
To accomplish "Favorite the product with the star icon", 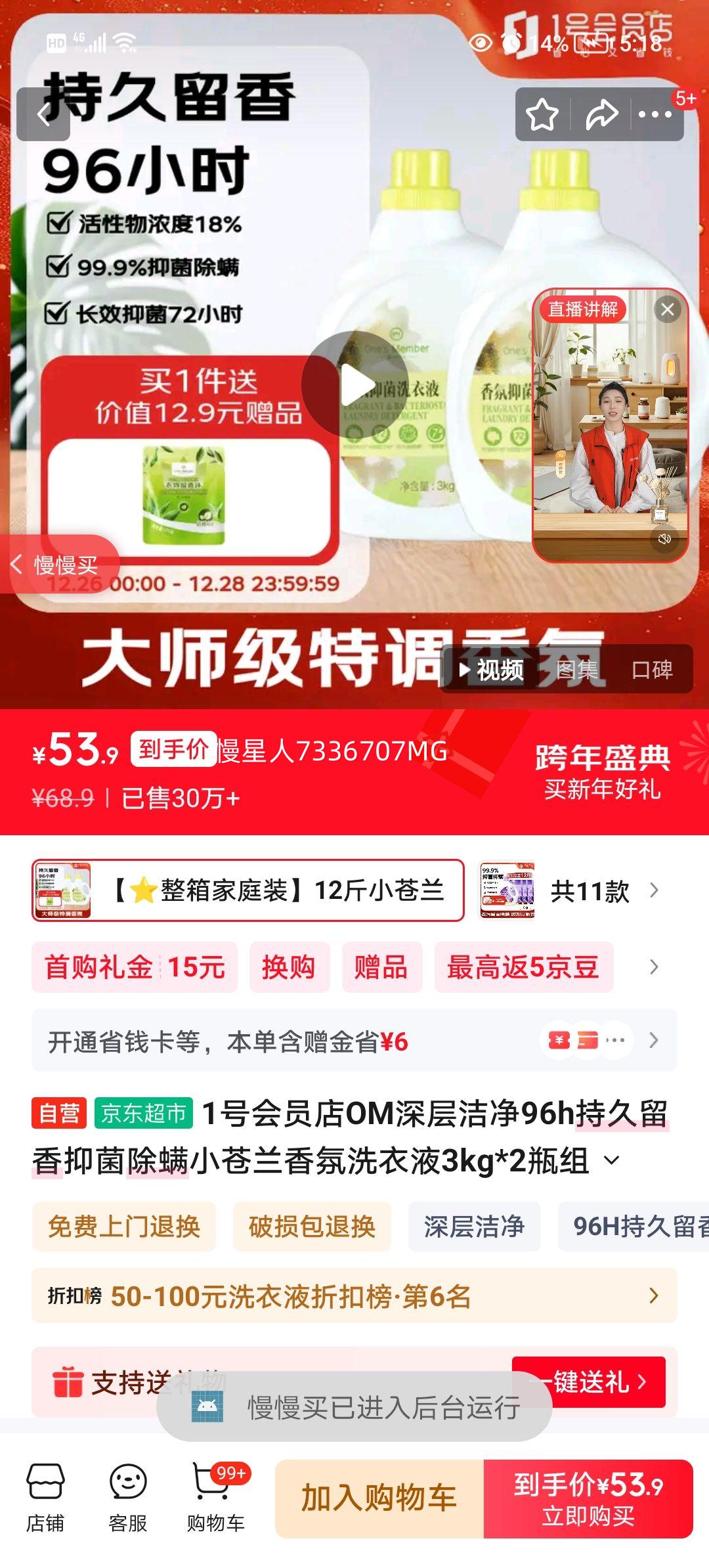I will click(x=543, y=116).
